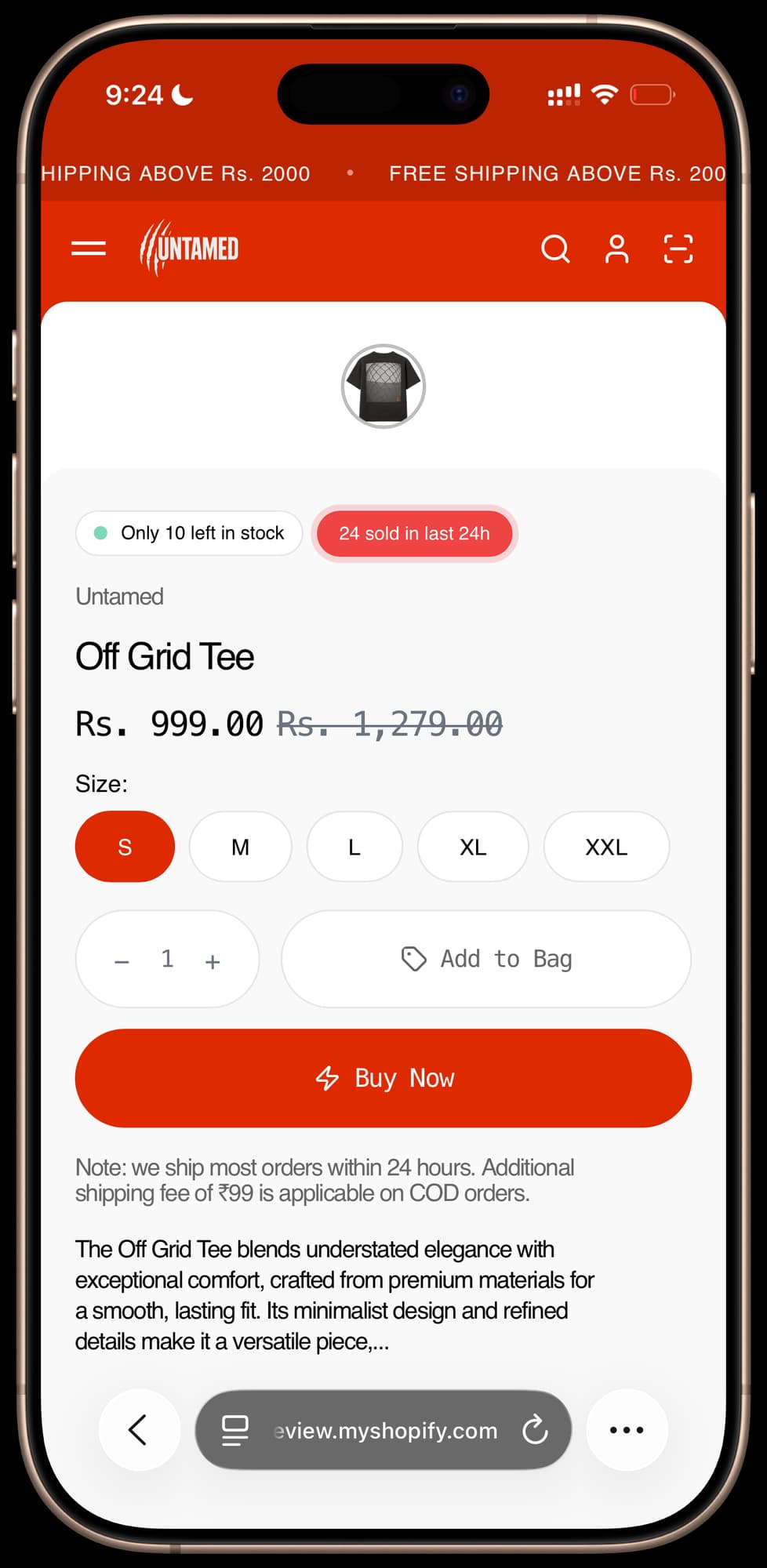
Task: Tap the lightning icon on Buy Now
Action: tap(327, 1078)
